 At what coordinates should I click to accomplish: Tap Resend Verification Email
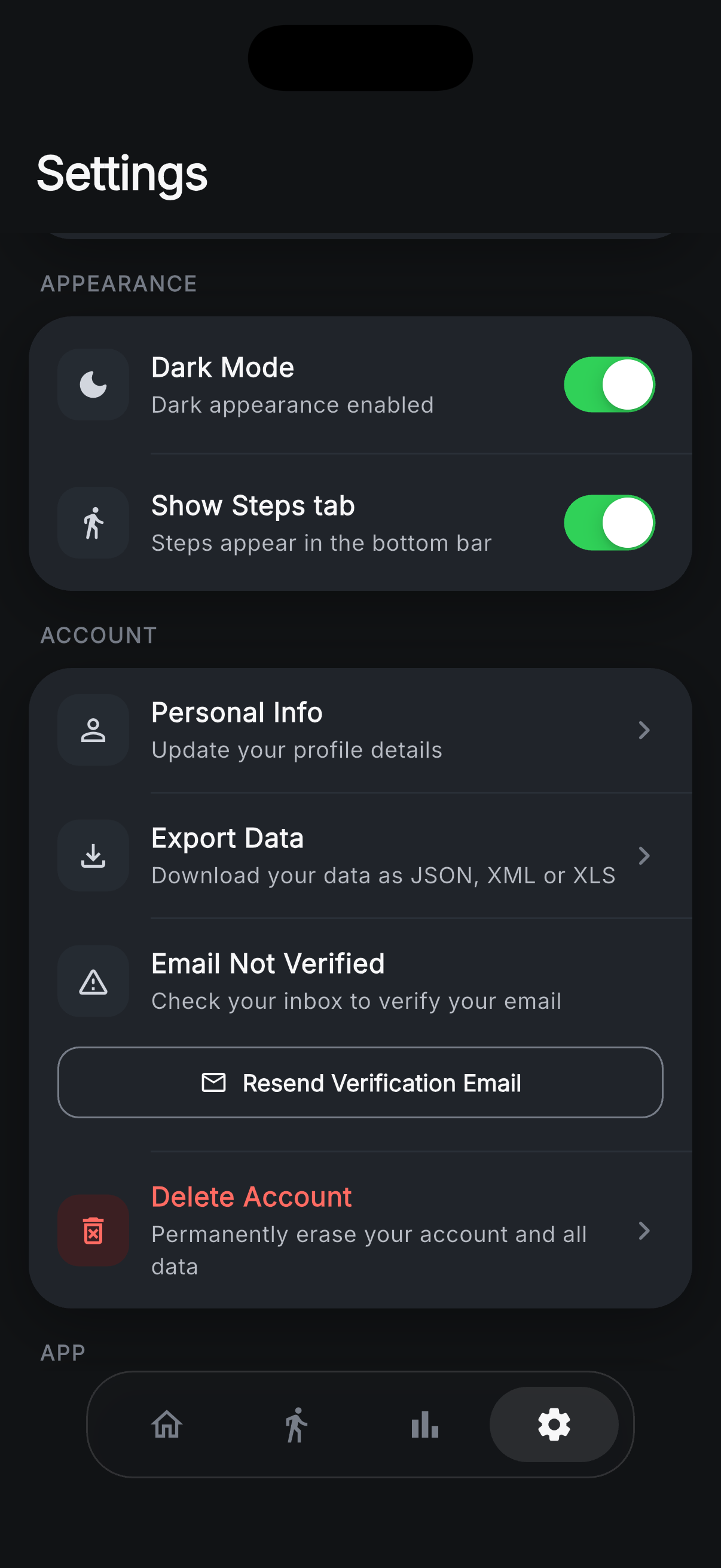(360, 1082)
